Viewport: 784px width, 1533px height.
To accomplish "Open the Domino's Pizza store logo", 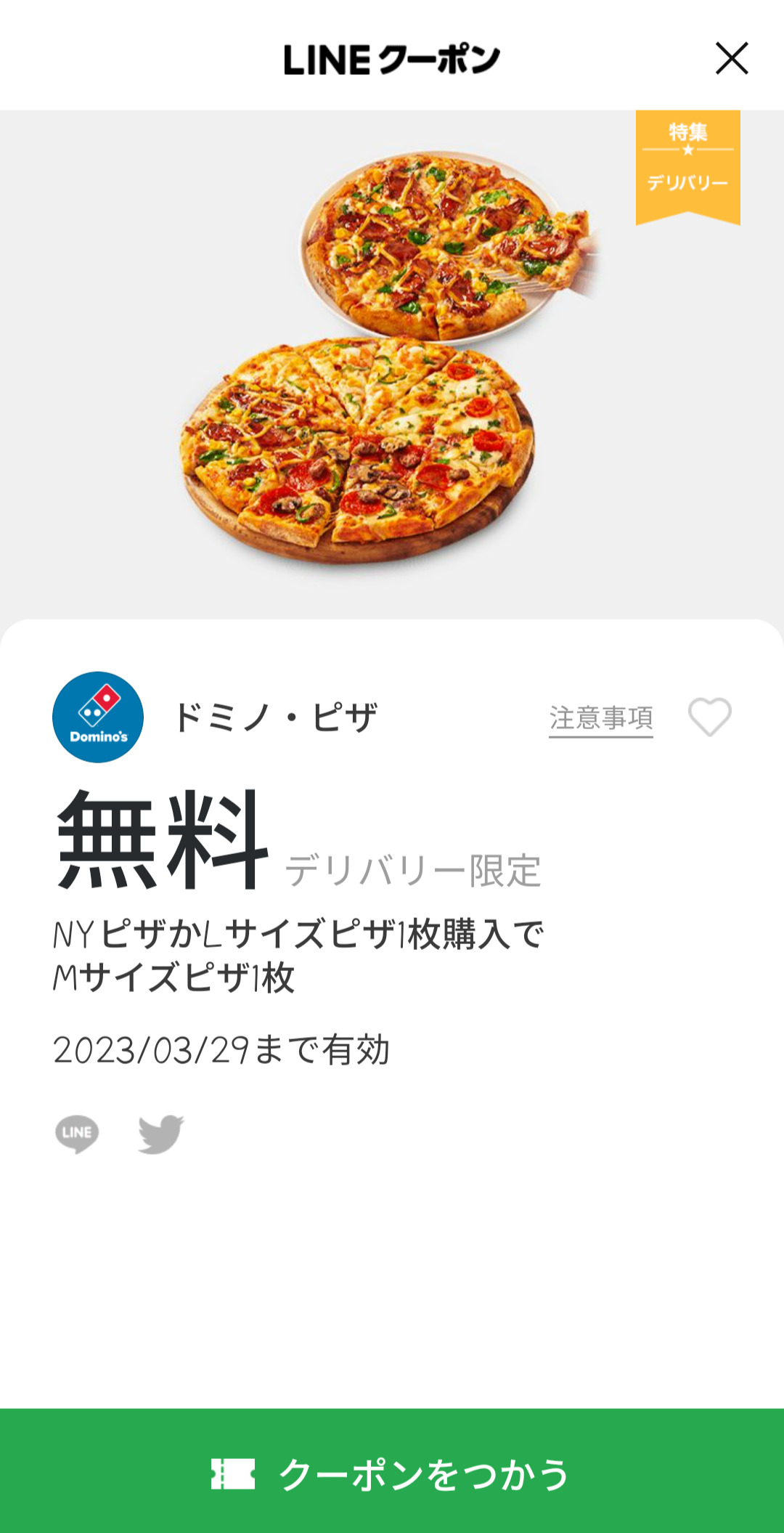I will click(x=98, y=717).
